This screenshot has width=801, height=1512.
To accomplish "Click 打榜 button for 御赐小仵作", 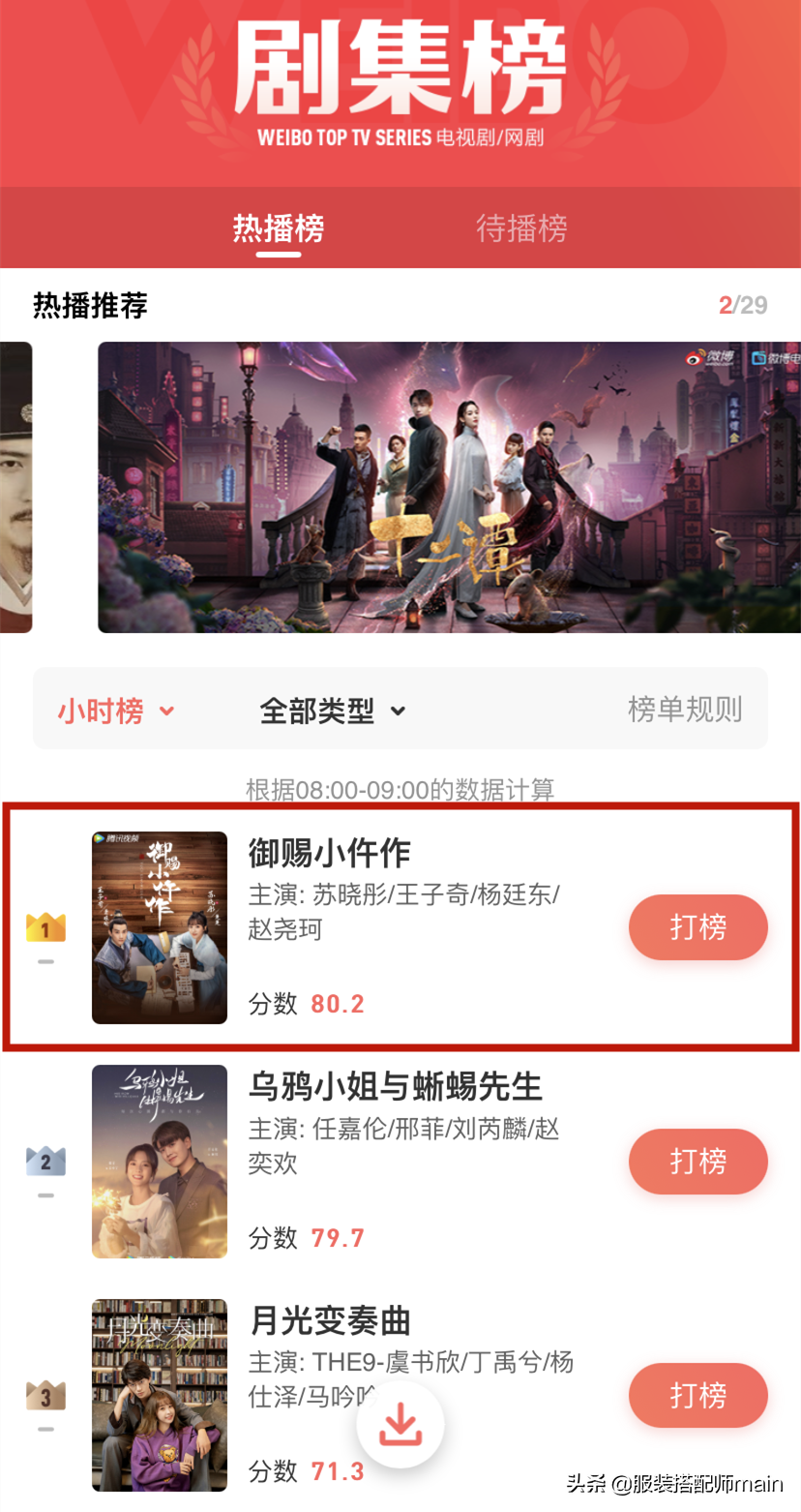I will [697, 927].
